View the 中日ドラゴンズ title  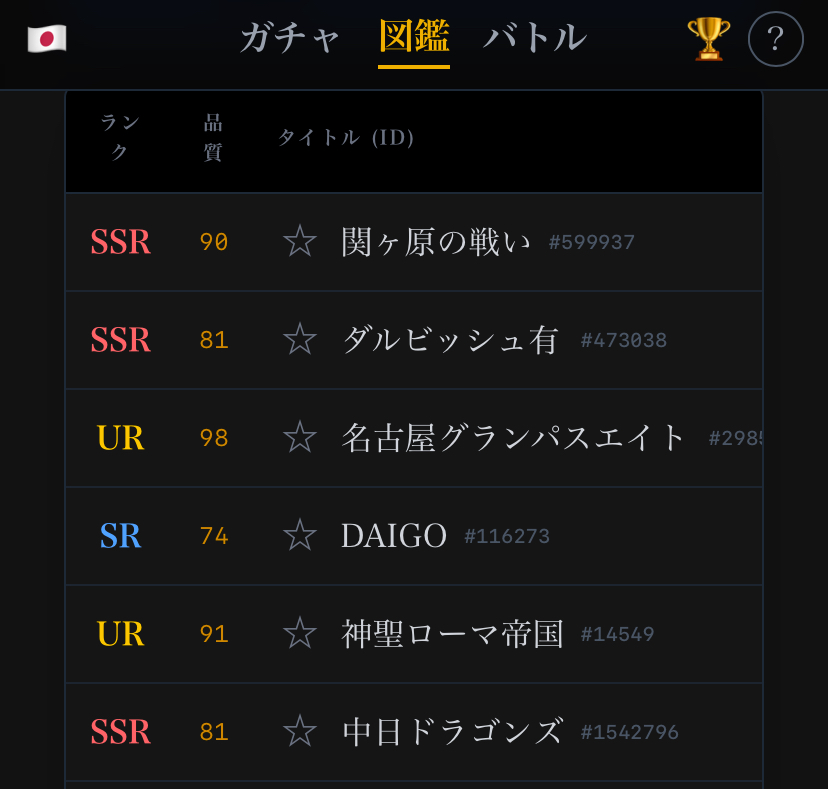pos(452,732)
